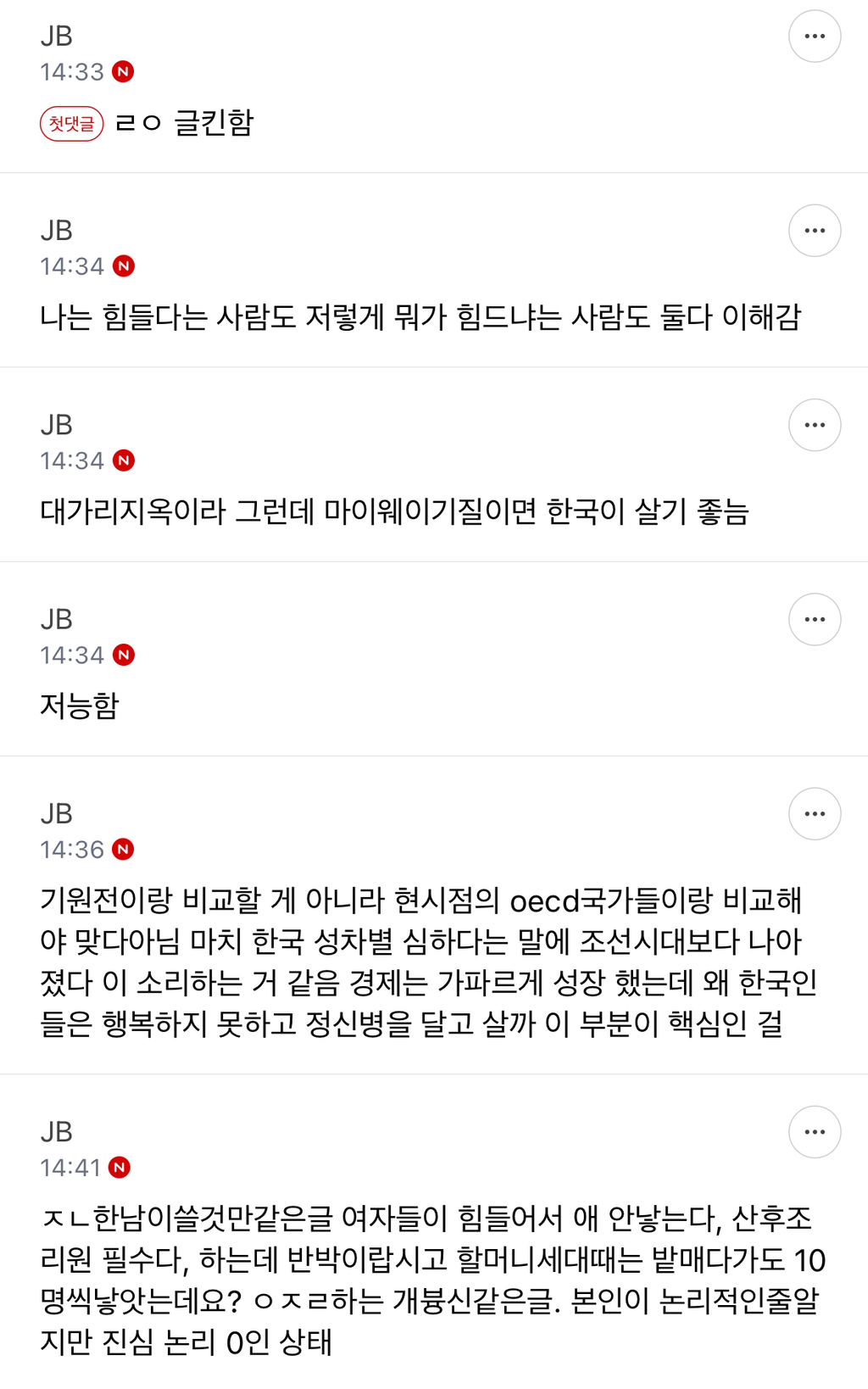Click the 14:36 timestamp link

(73, 849)
